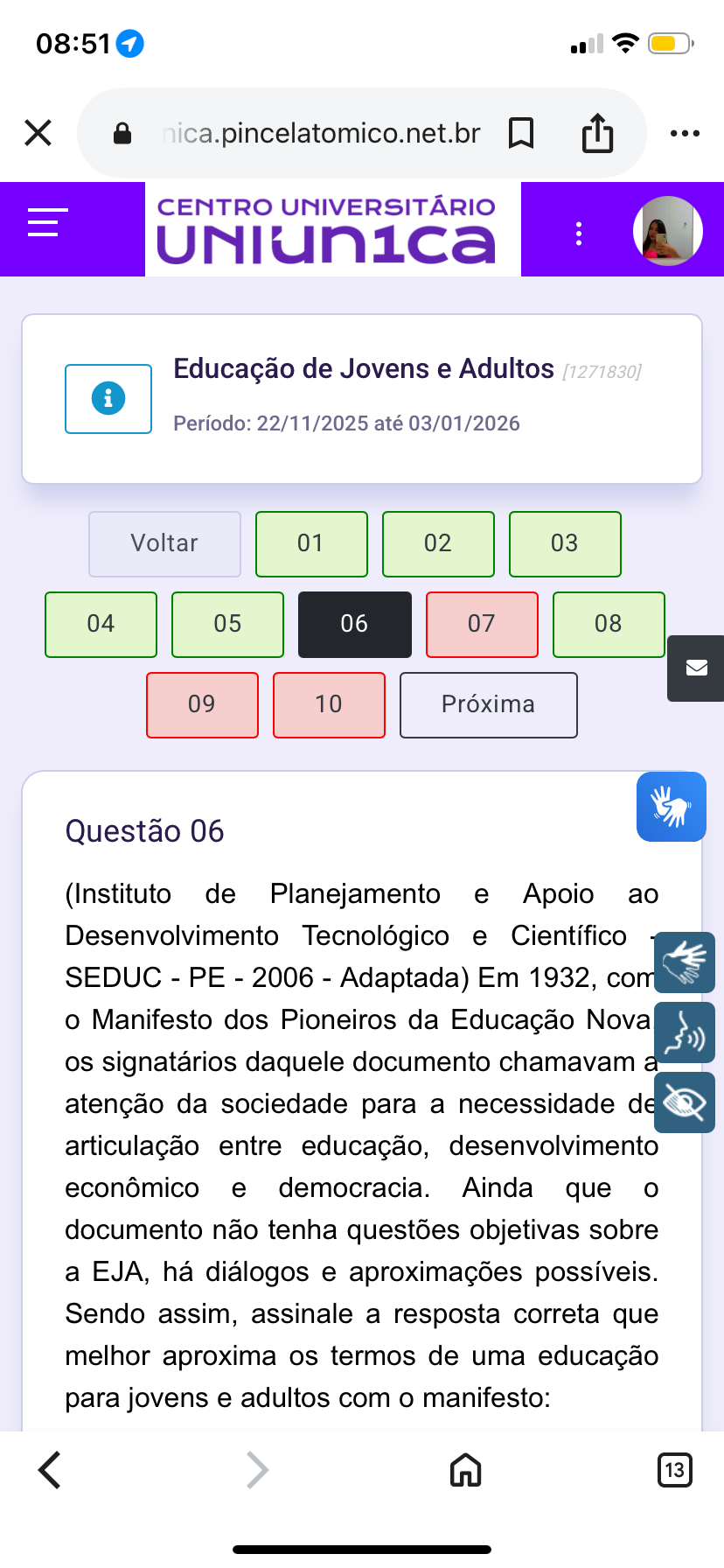Go to question 01
Screen dimensions: 724x1568
311,543
